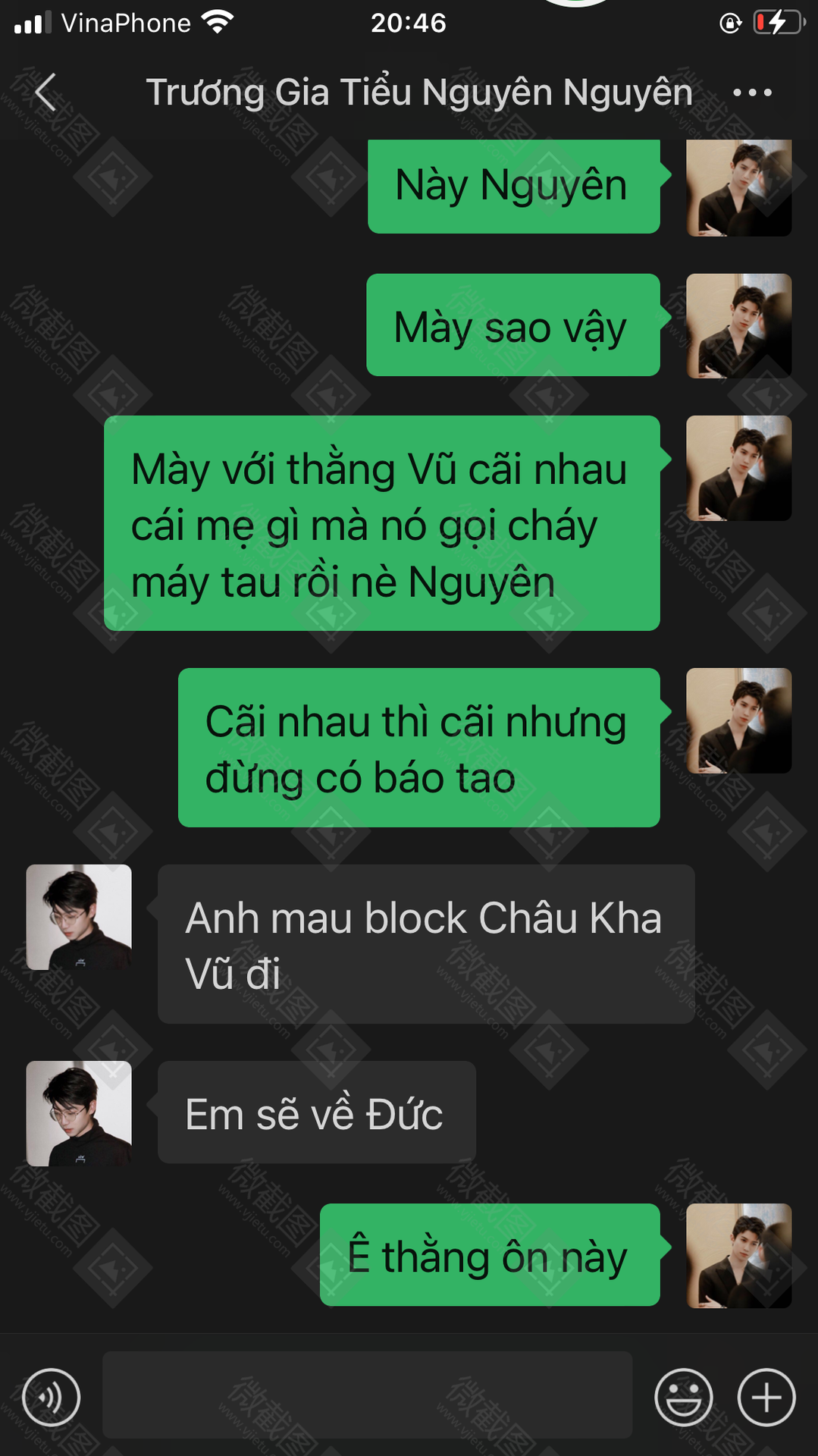Open your avatar beside "Ê thằng ôn này"

[739, 1256]
